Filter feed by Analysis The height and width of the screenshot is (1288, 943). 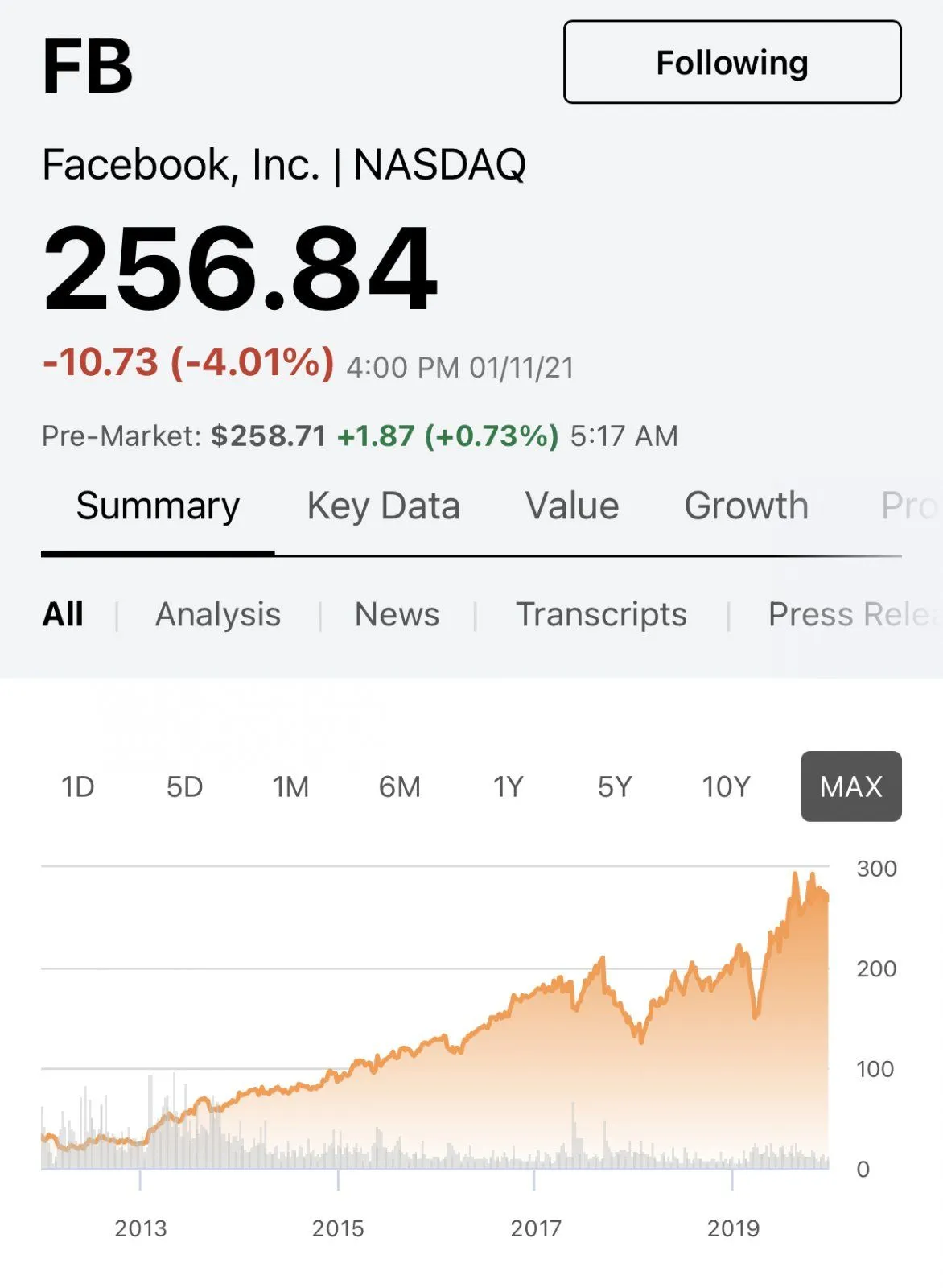coord(218,614)
